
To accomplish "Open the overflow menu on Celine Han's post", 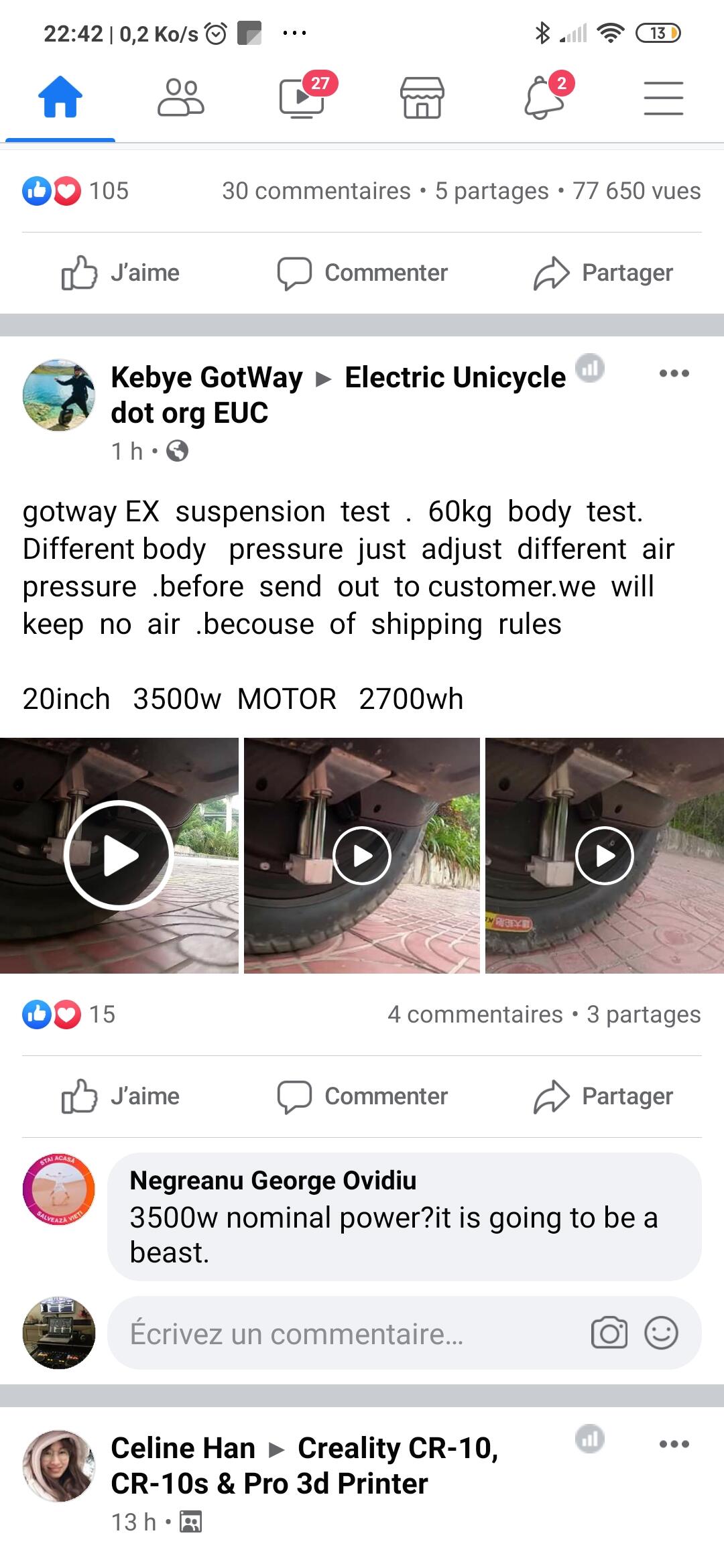I will pos(674,1444).
